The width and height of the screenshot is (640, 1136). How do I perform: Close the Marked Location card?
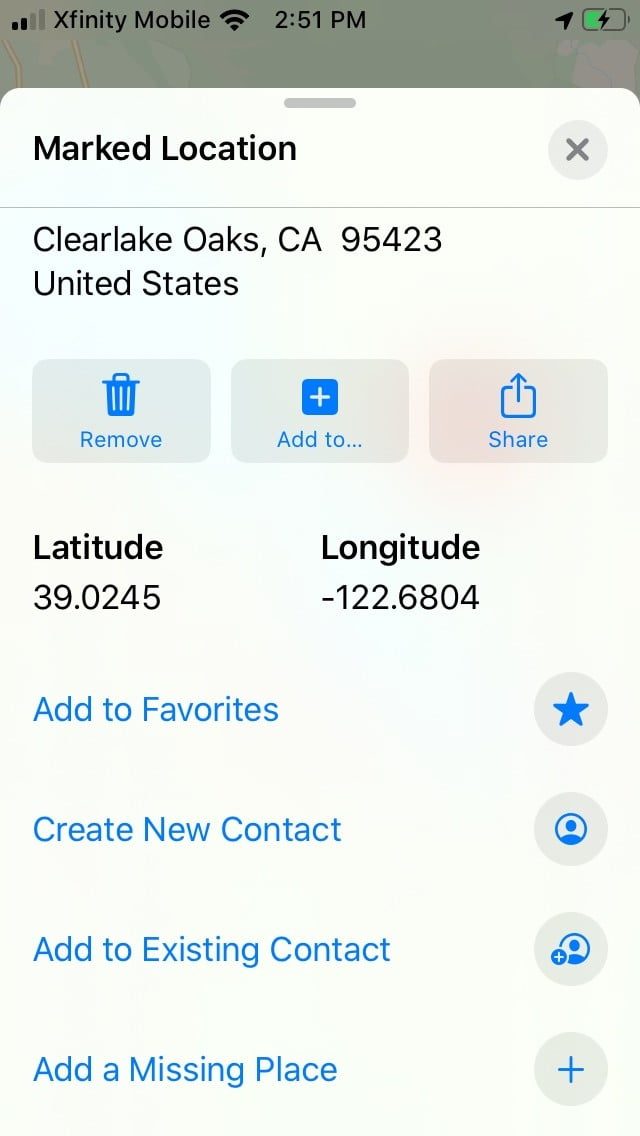pos(577,150)
